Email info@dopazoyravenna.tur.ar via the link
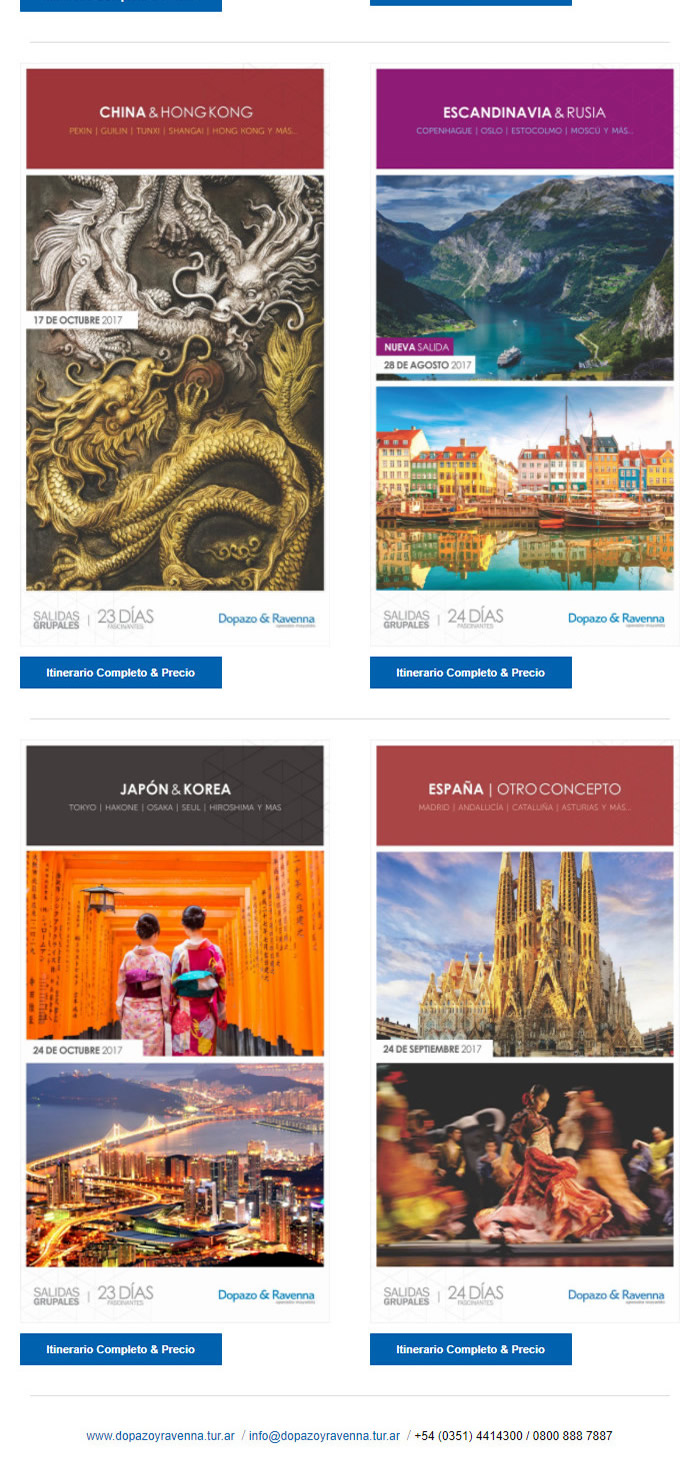This screenshot has width=699, height=1464. click(324, 1435)
